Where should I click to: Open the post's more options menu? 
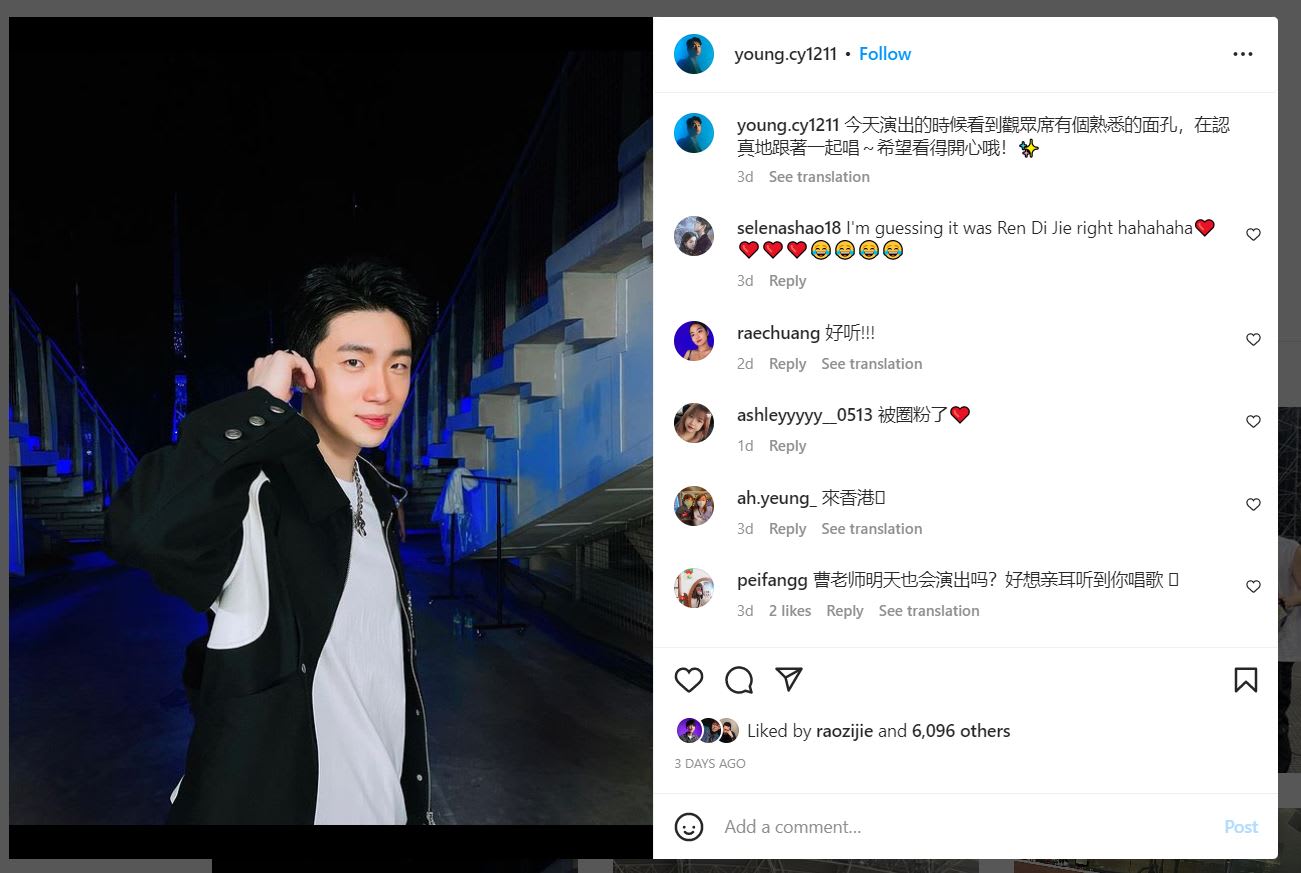point(1243,54)
